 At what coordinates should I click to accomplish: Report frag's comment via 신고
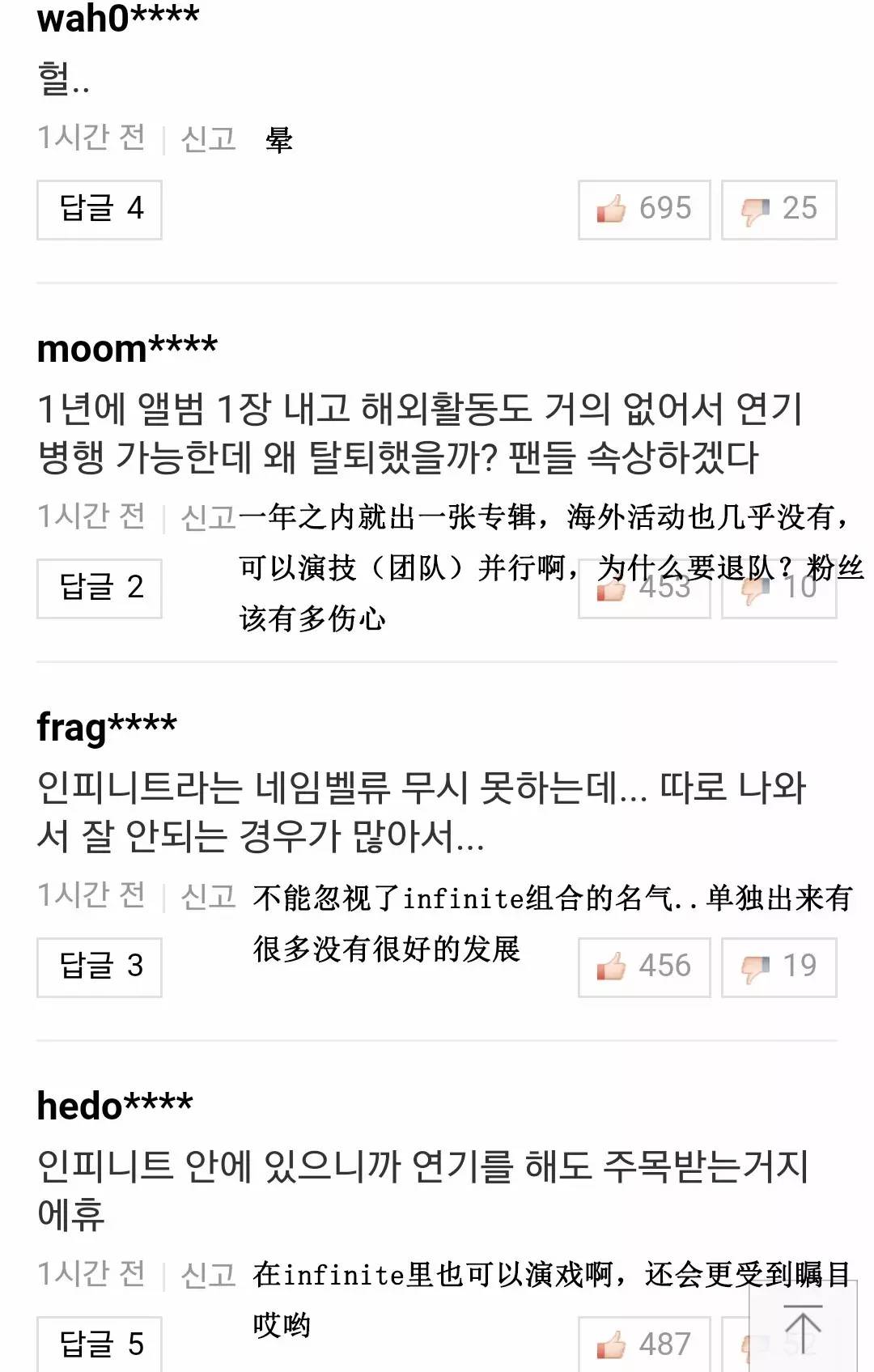tap(208, 897)
